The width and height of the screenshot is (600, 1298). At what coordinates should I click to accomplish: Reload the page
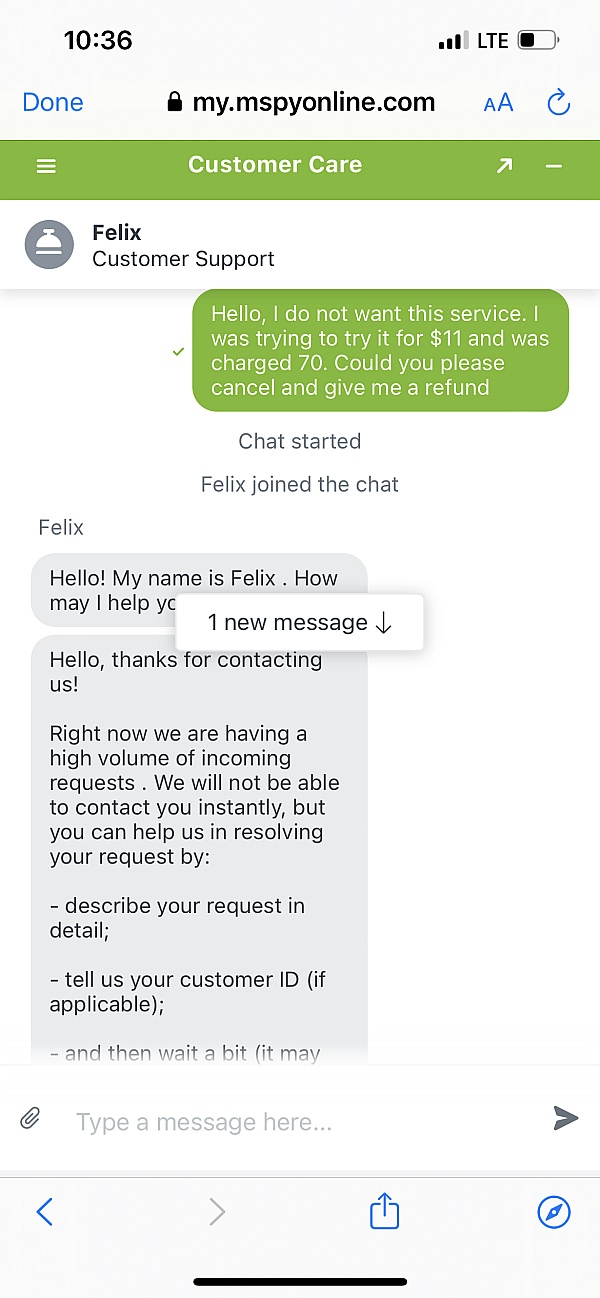558,102
